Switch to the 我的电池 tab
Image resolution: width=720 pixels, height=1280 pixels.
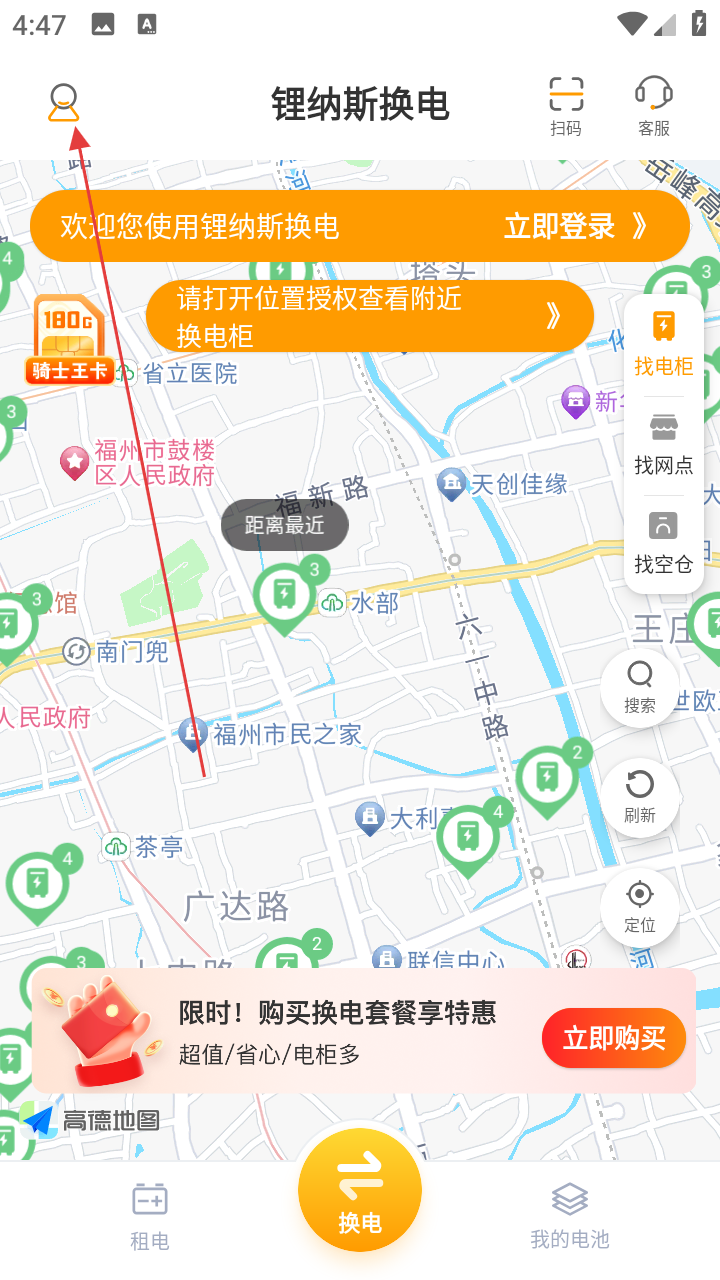(570, 1214)
